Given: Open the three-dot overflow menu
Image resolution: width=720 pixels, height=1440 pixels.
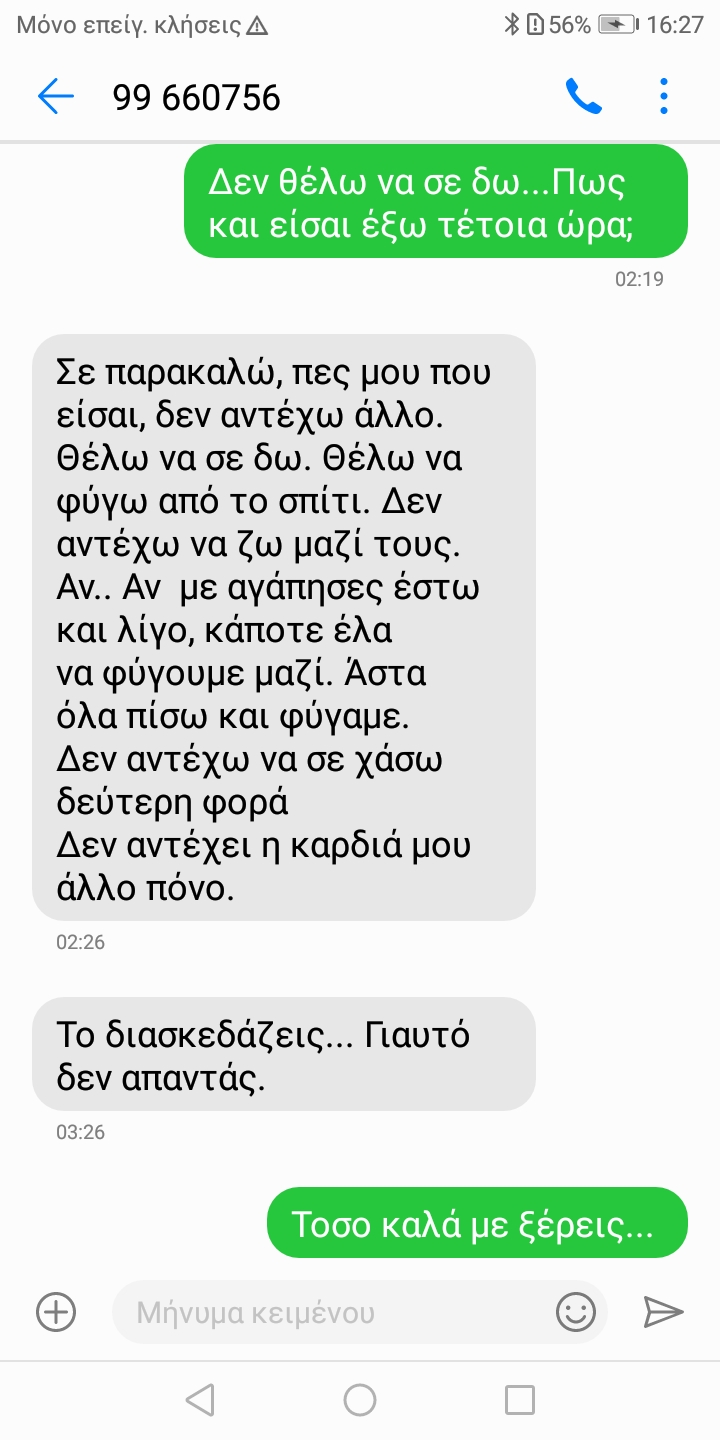Looking at the screenshot, I should coord(664,97).
